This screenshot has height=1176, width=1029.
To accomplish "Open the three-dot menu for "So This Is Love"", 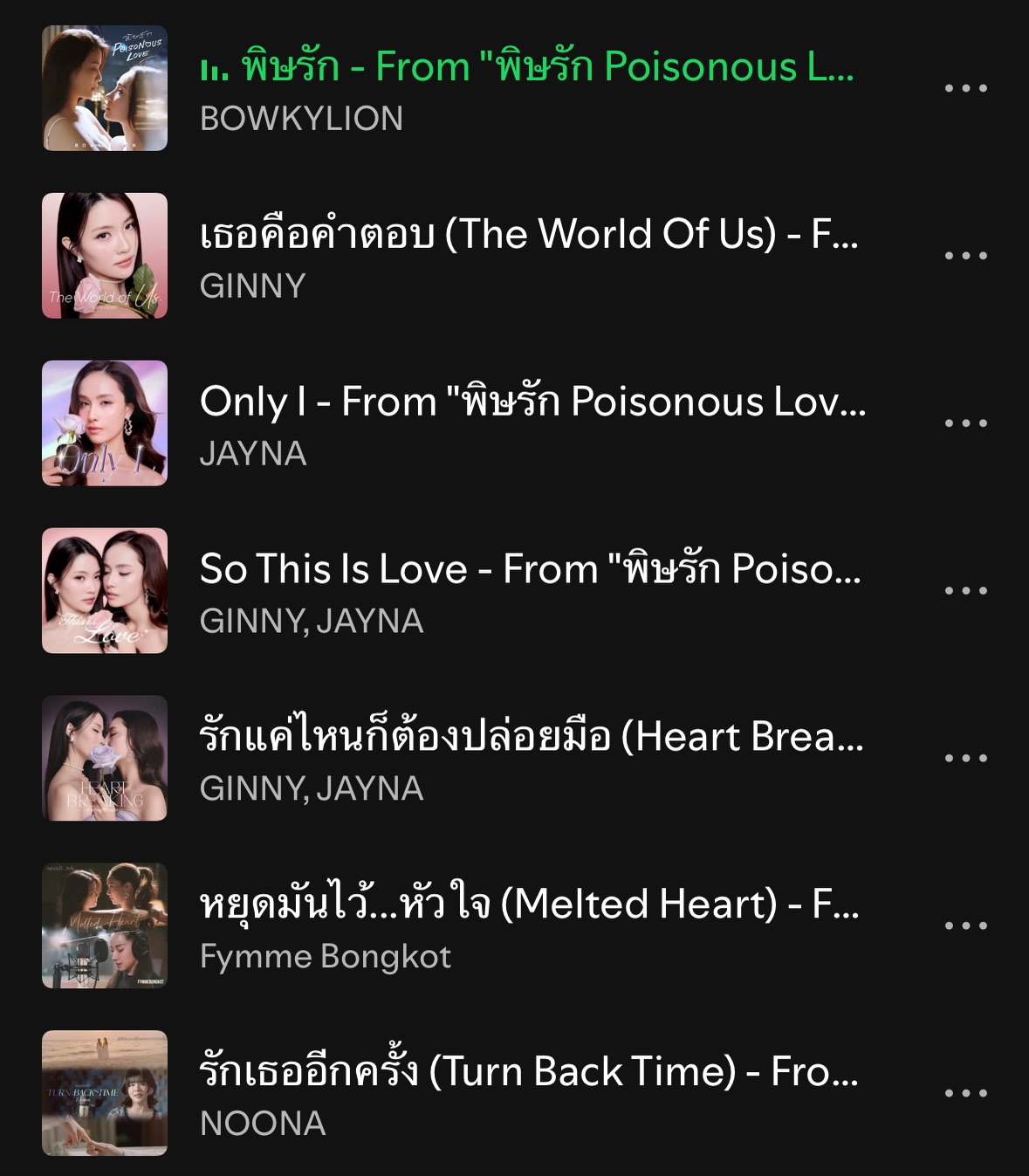I will click(965, 588).
